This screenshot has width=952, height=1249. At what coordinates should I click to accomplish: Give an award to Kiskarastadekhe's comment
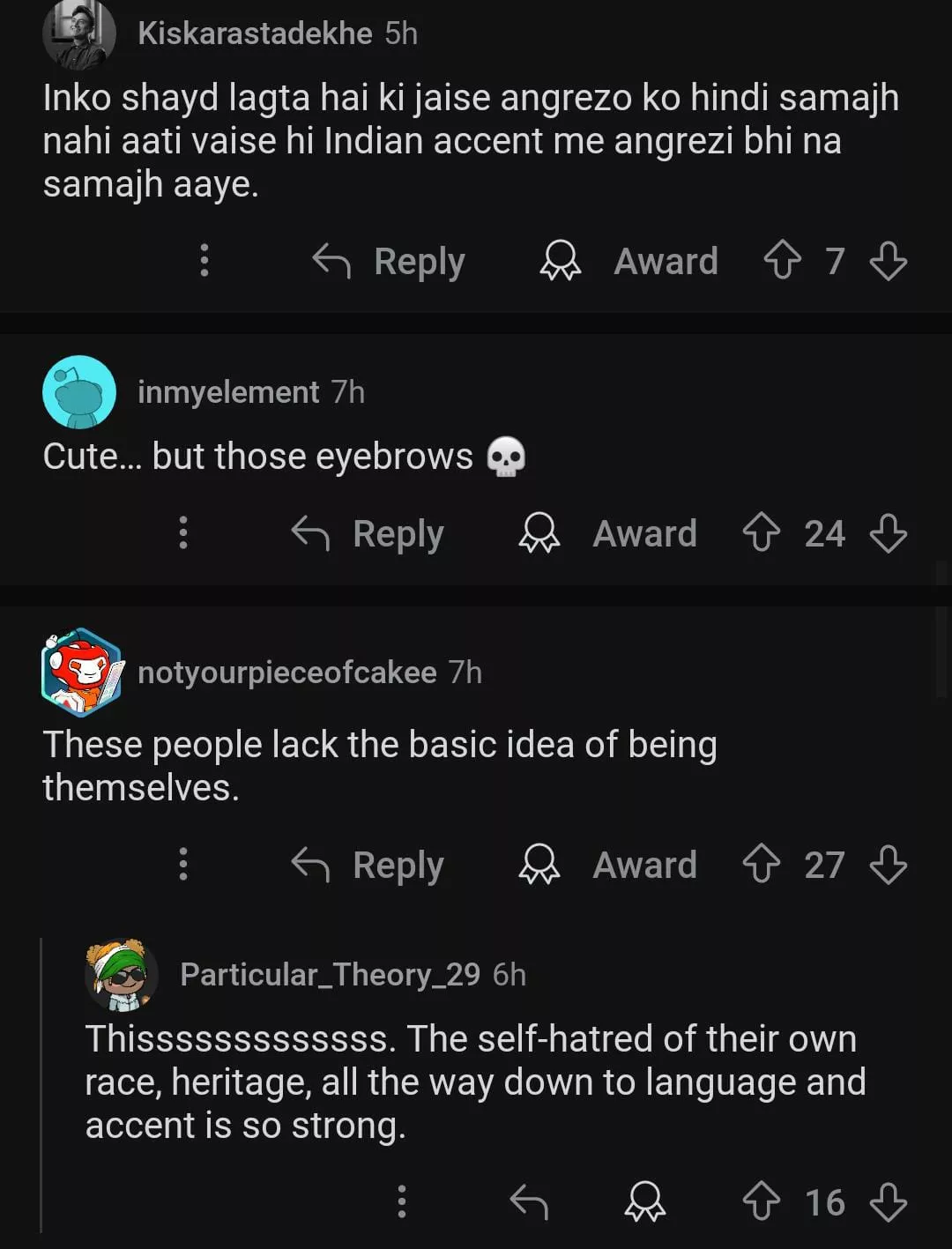tap(629, 262)
